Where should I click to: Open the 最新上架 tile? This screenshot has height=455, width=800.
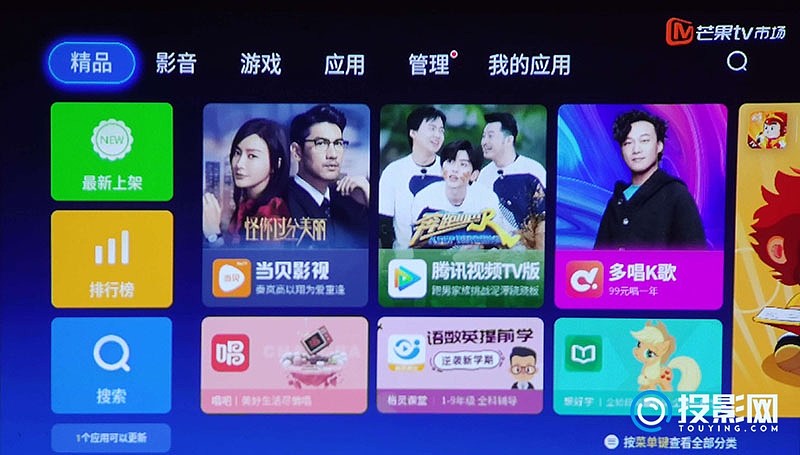(112, 152)
